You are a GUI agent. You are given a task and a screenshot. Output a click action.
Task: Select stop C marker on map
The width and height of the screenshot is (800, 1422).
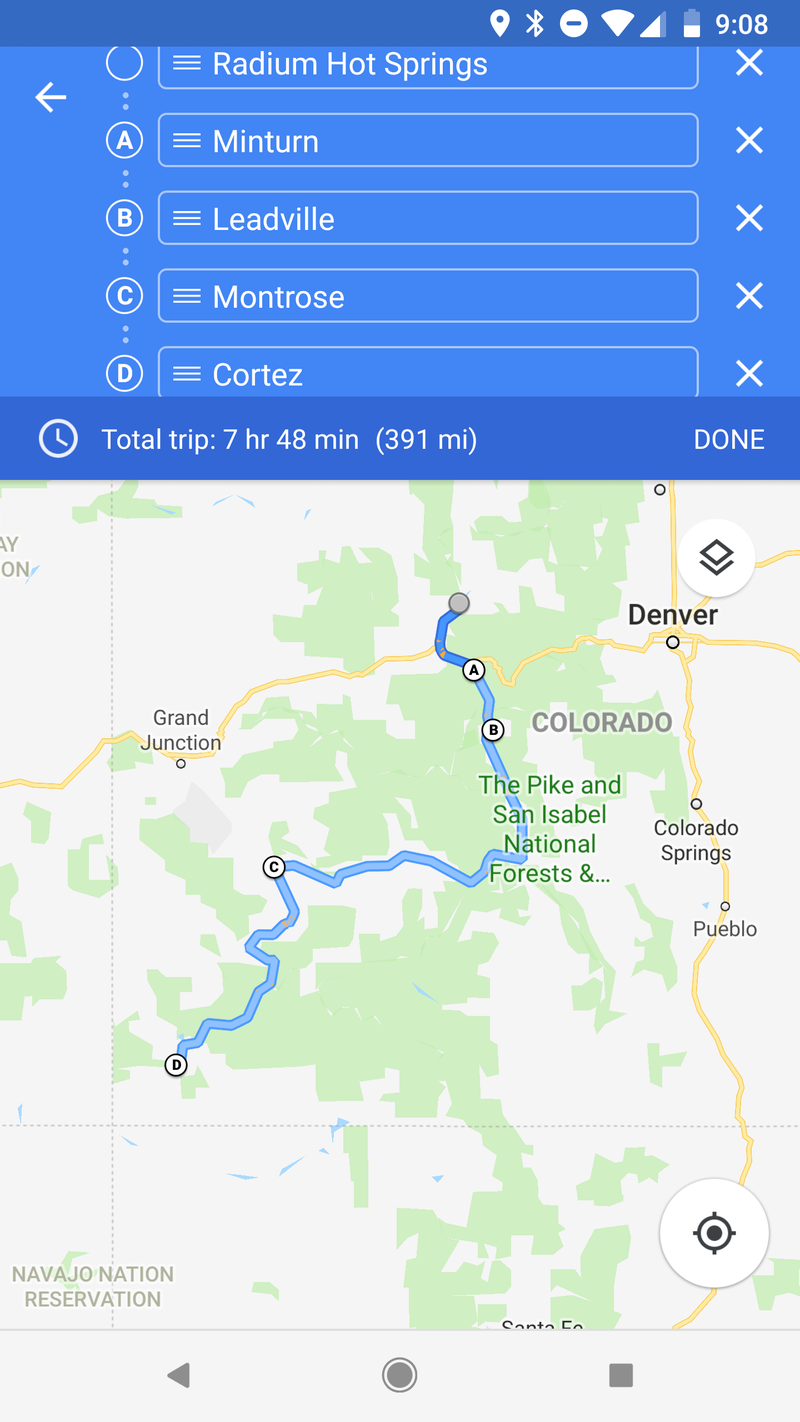coord(274,867)
